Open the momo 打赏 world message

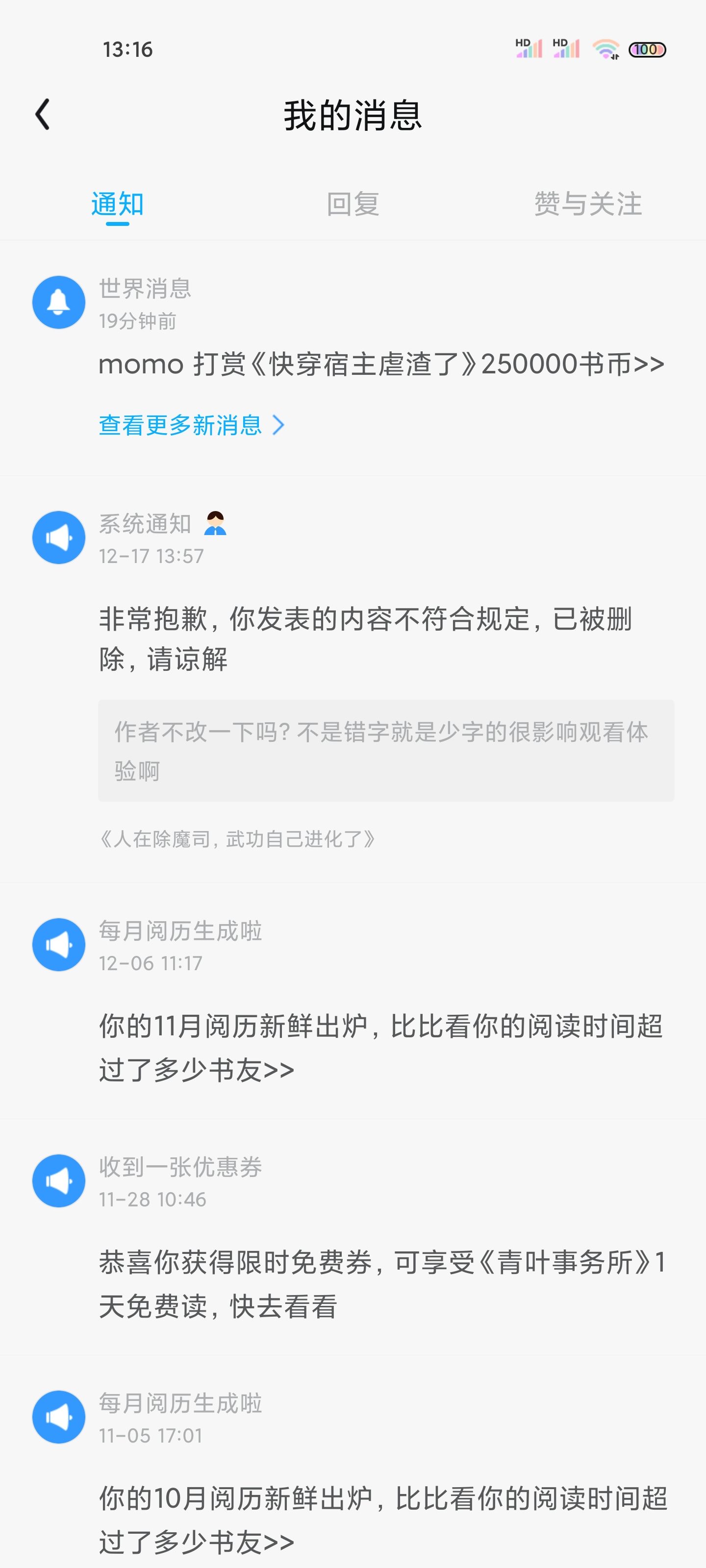click(x=381, y=365)
